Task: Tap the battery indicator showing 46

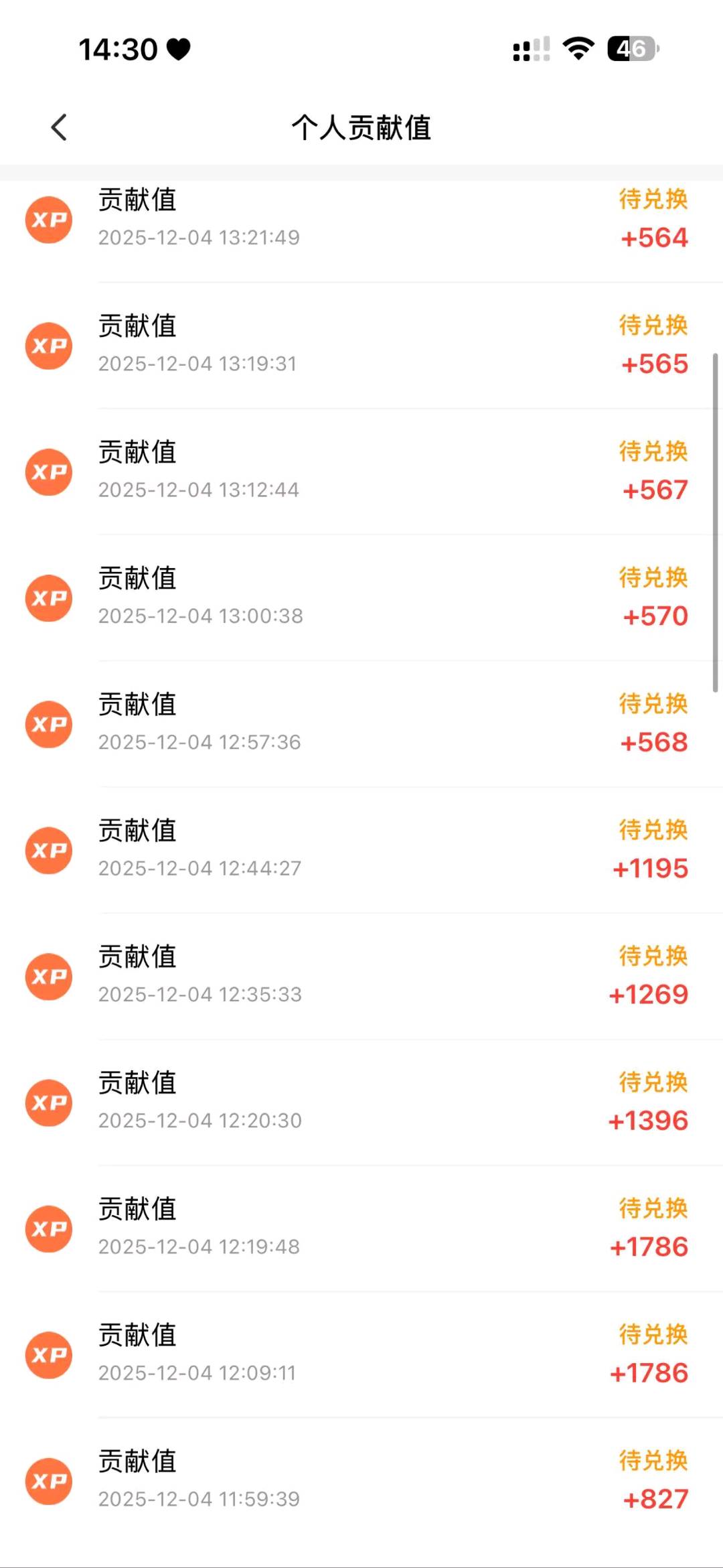Action: 632,48
